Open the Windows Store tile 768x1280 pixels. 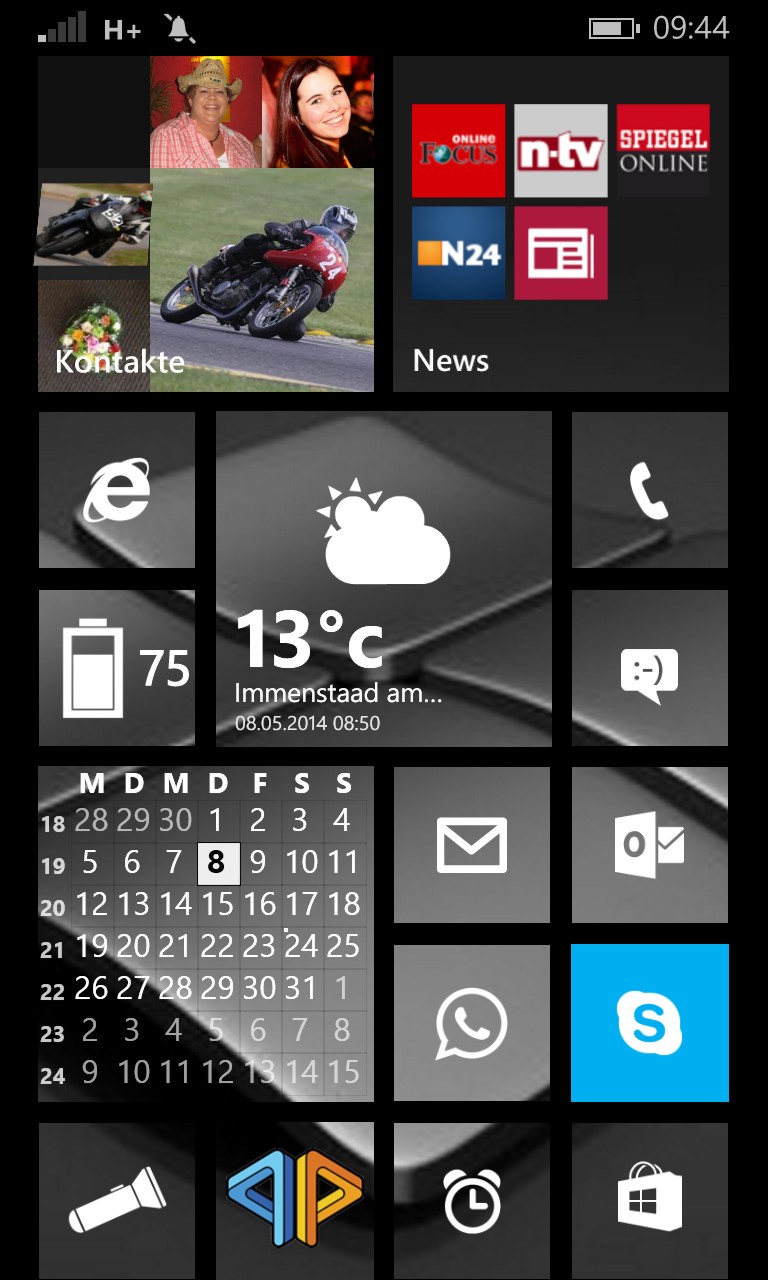[649, 1200]
